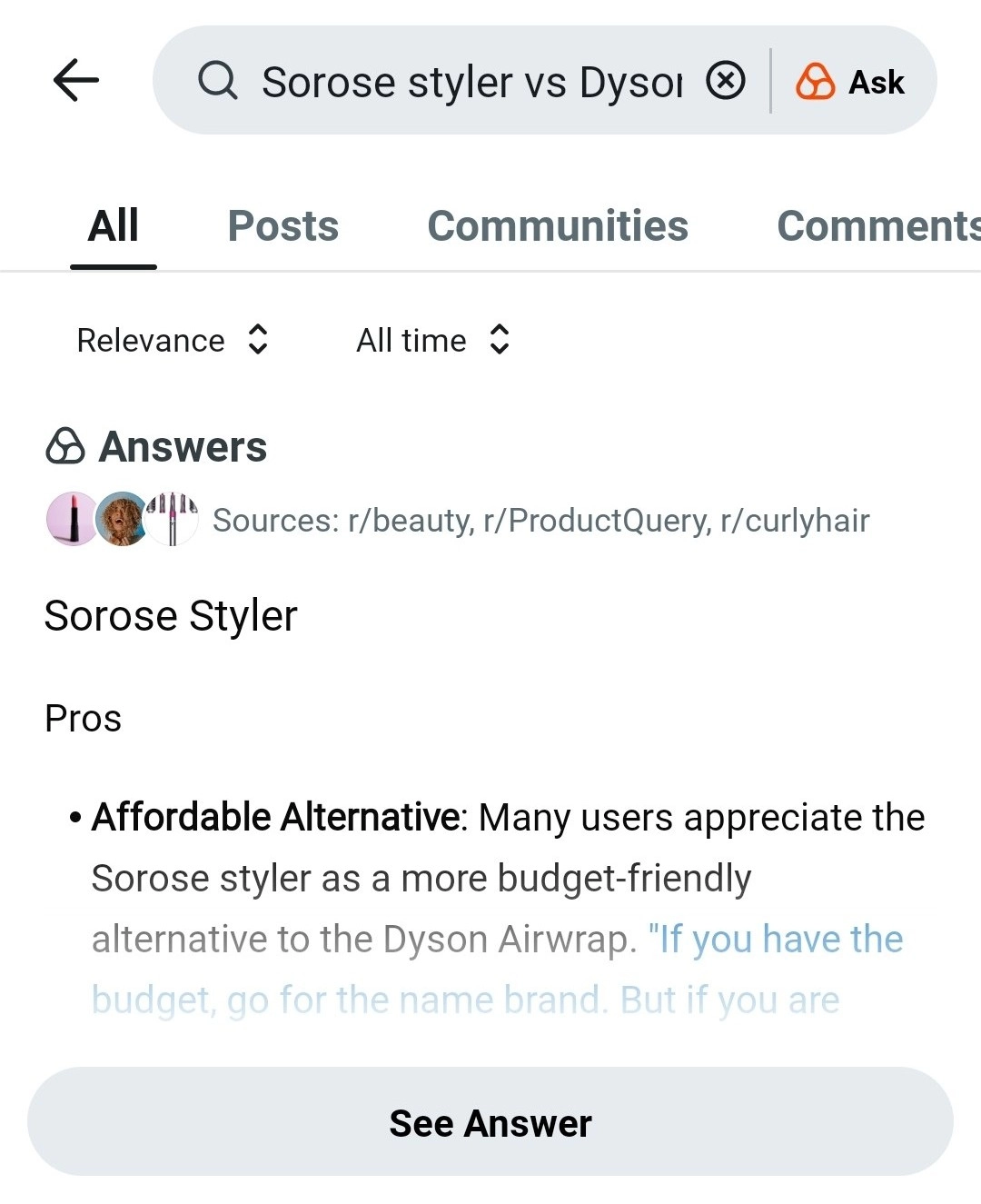The height and width of the screenshot is (1204, 981).
Task: Tap the Reddit Answers logo next to Ask
Action: click(816, 80)
